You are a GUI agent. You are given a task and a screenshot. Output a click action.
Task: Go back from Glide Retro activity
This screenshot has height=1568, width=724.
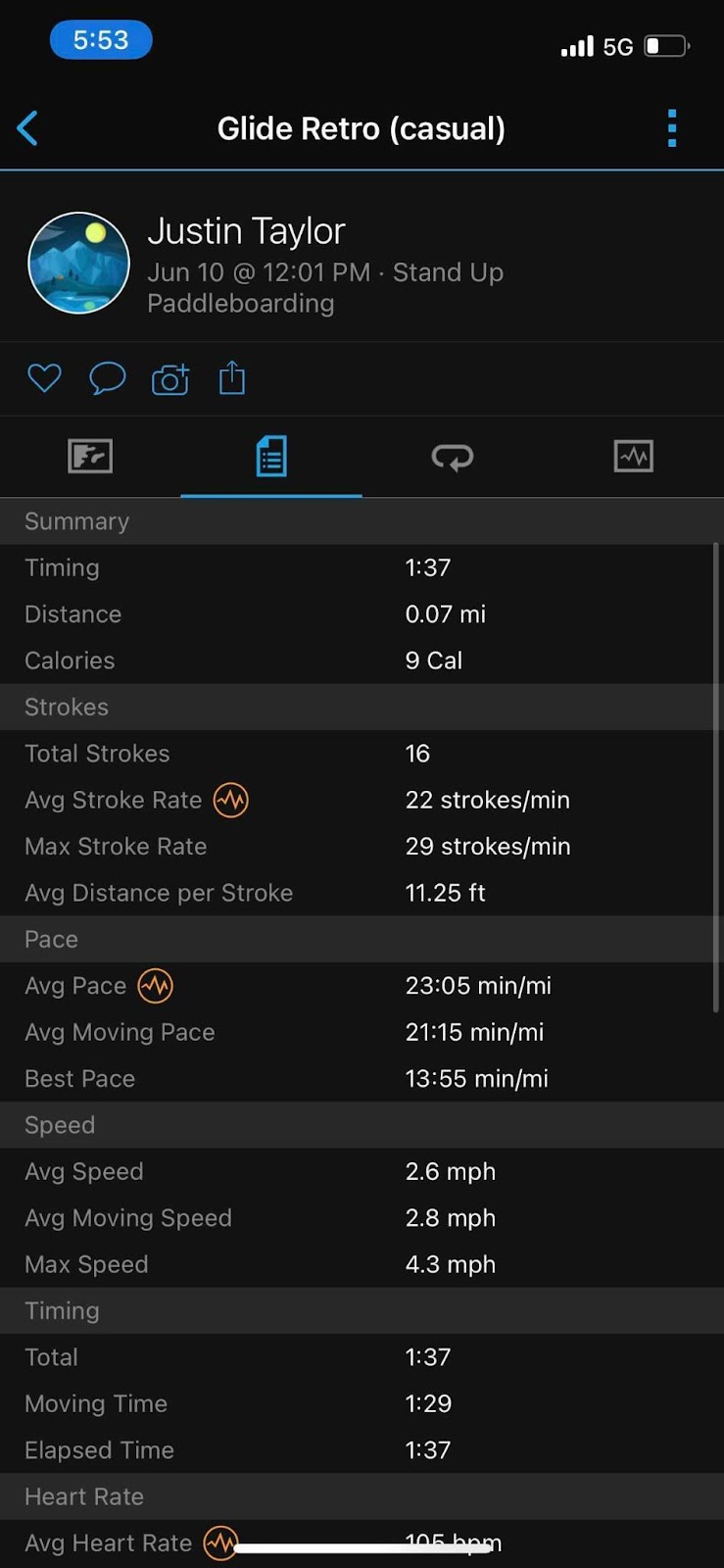click(x=27, y=128)
